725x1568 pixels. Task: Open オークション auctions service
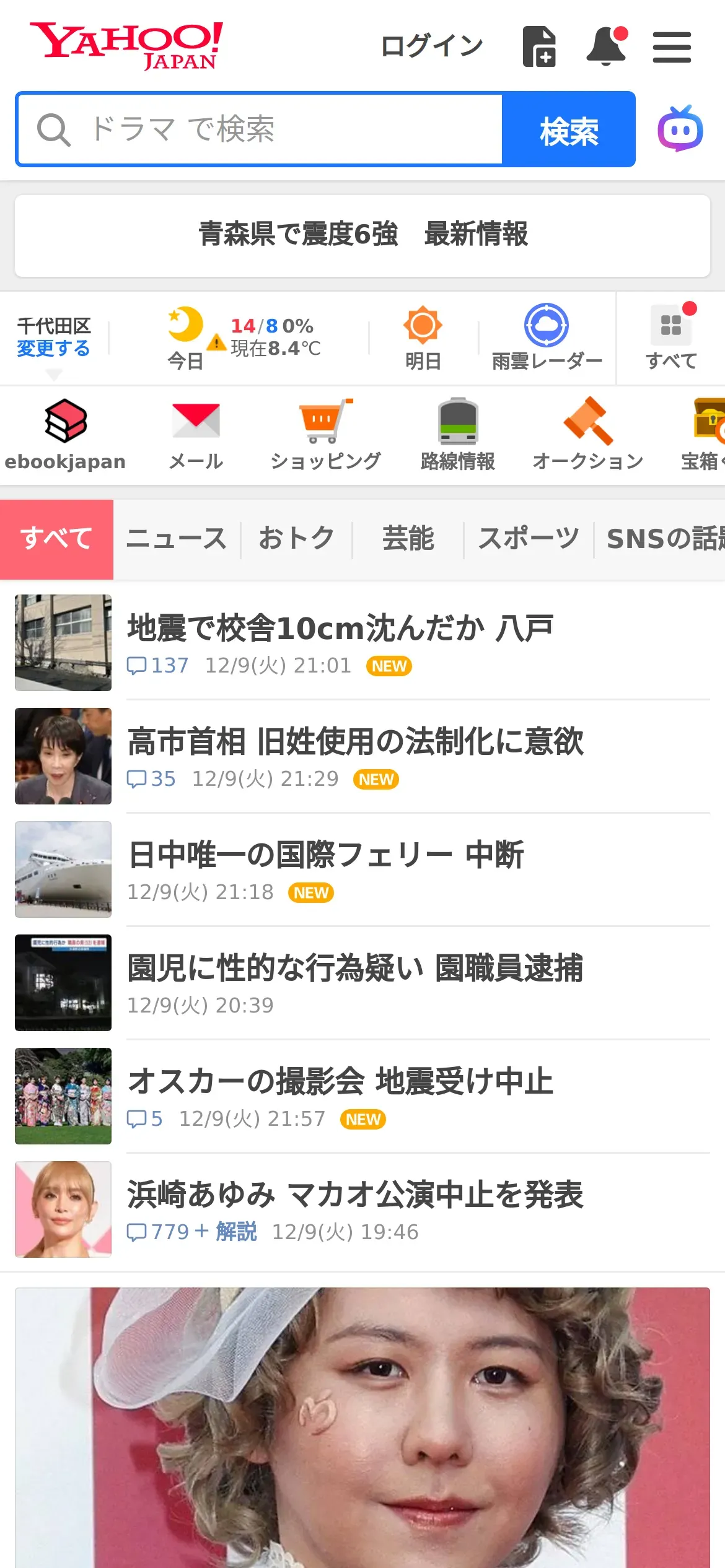587,435
